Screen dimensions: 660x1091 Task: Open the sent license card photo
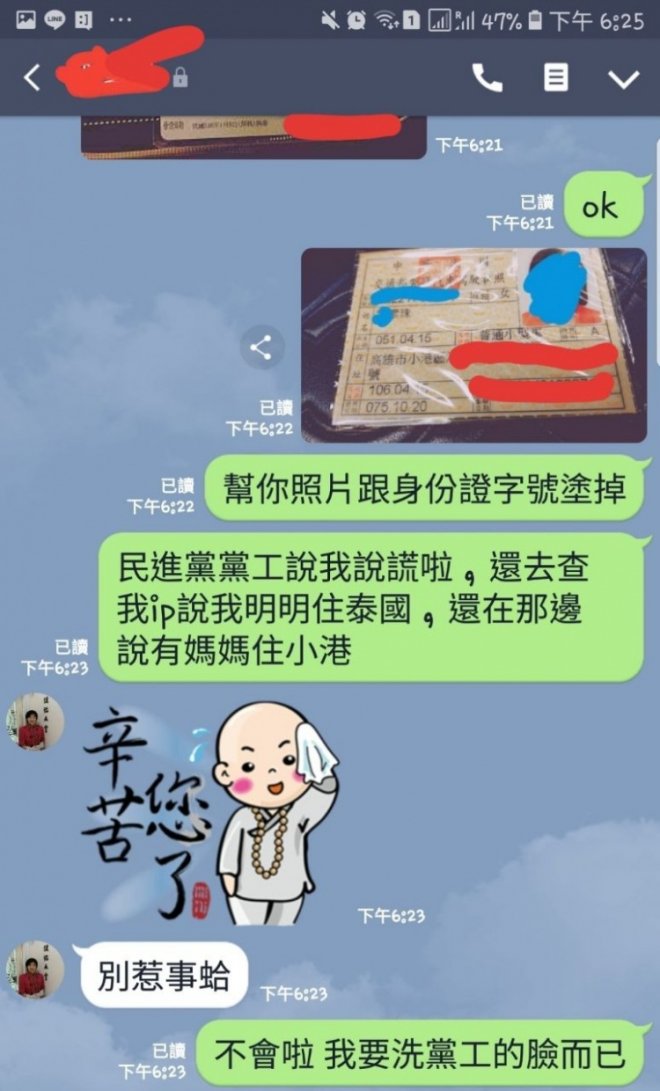coord(474,345)
